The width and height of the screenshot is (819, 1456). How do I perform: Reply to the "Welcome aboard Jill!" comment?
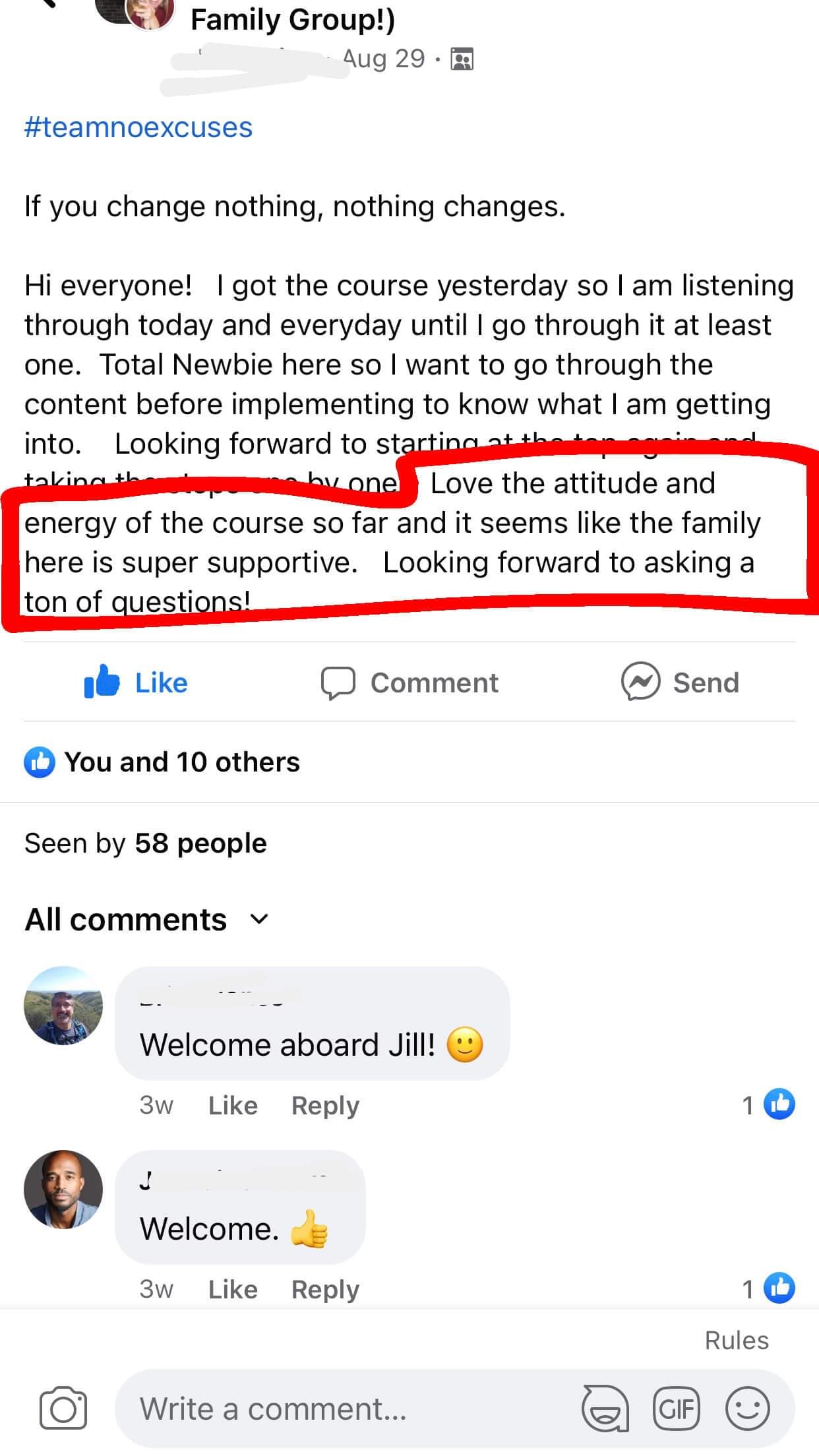(325, 1105)
